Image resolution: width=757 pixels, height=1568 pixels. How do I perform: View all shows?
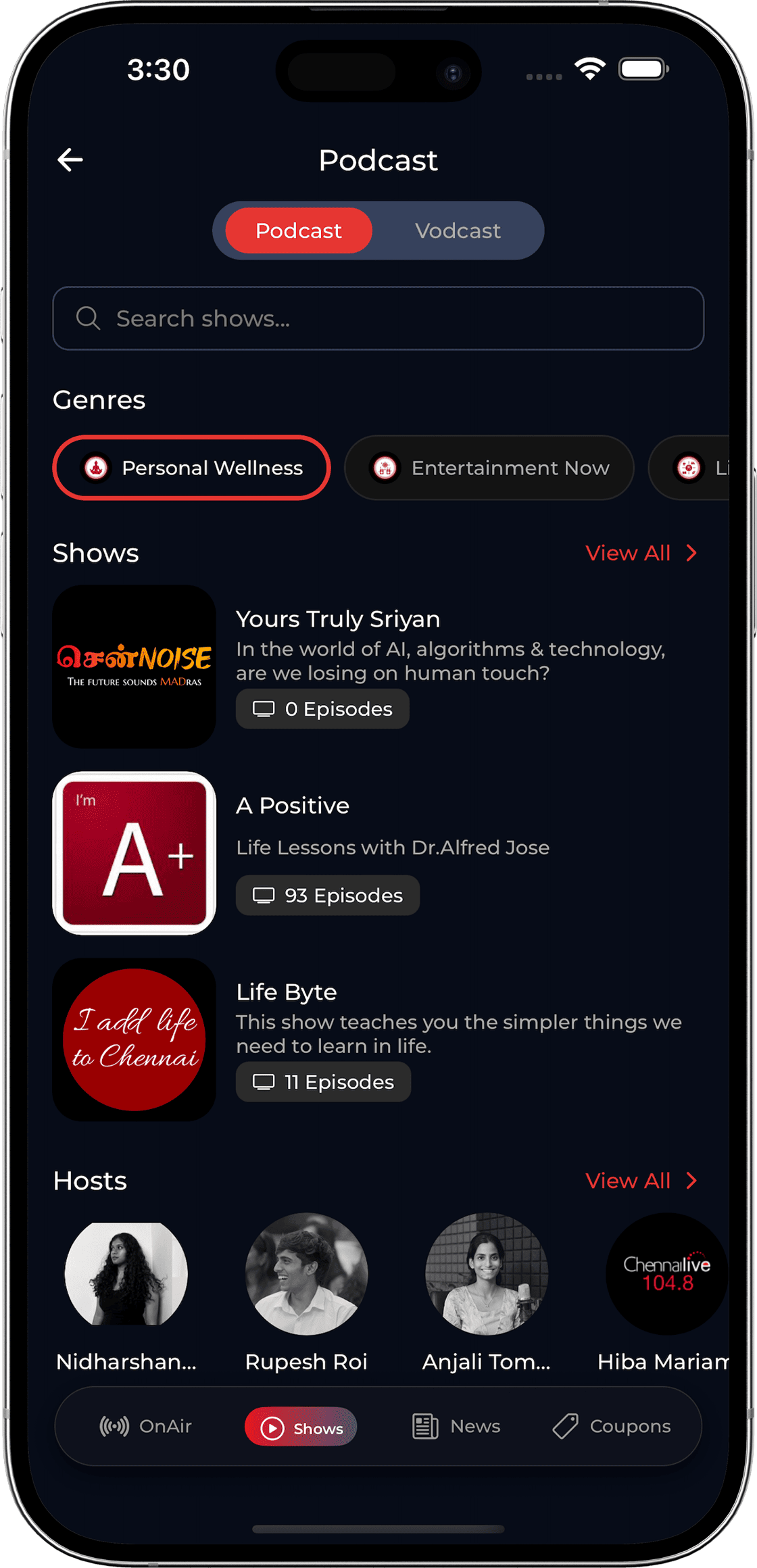(x=640, y=553)
